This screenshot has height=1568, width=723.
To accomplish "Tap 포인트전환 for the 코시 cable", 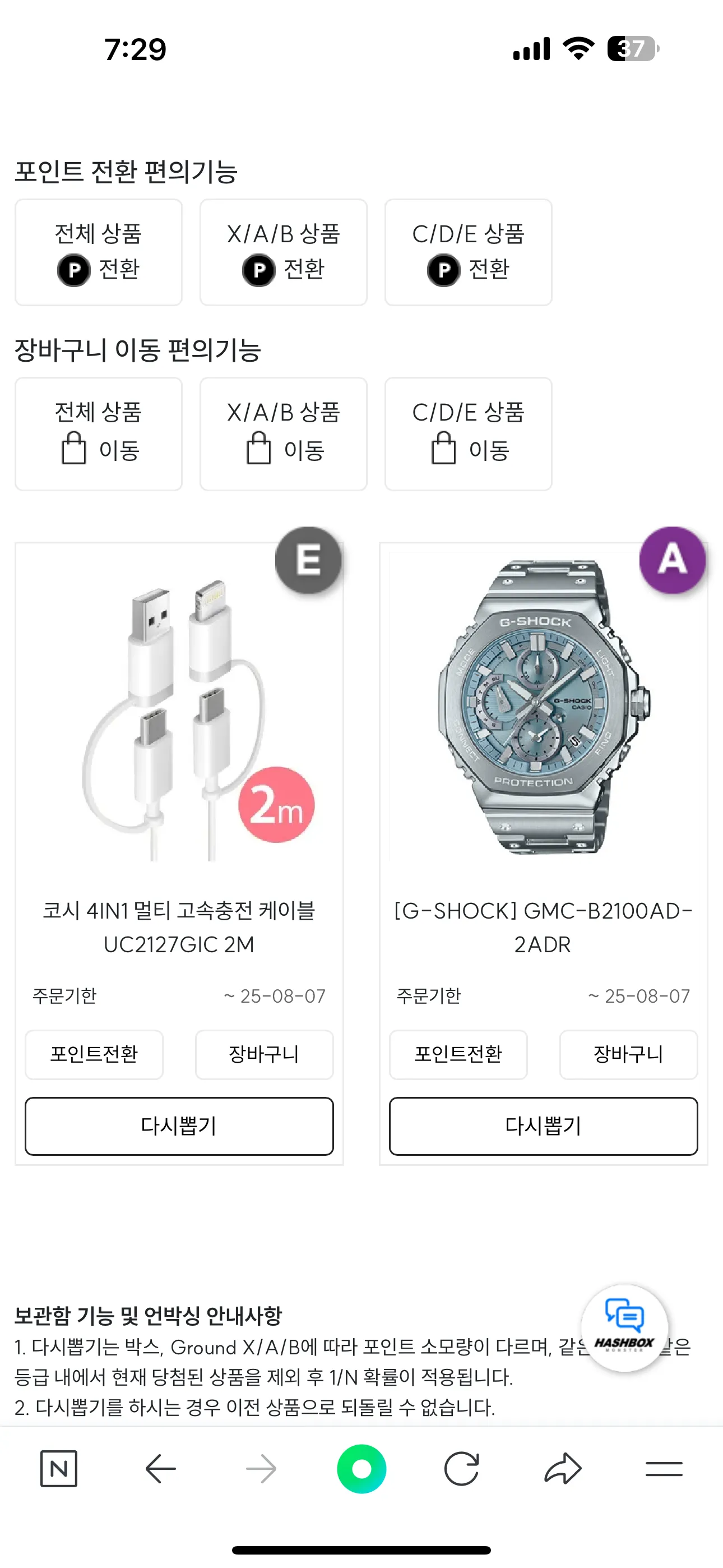I will (x=94, y=1054).
